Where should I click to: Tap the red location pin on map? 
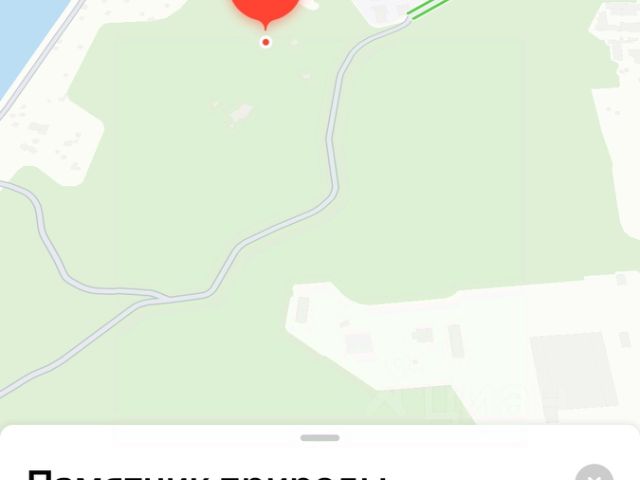tap(265, 9)
